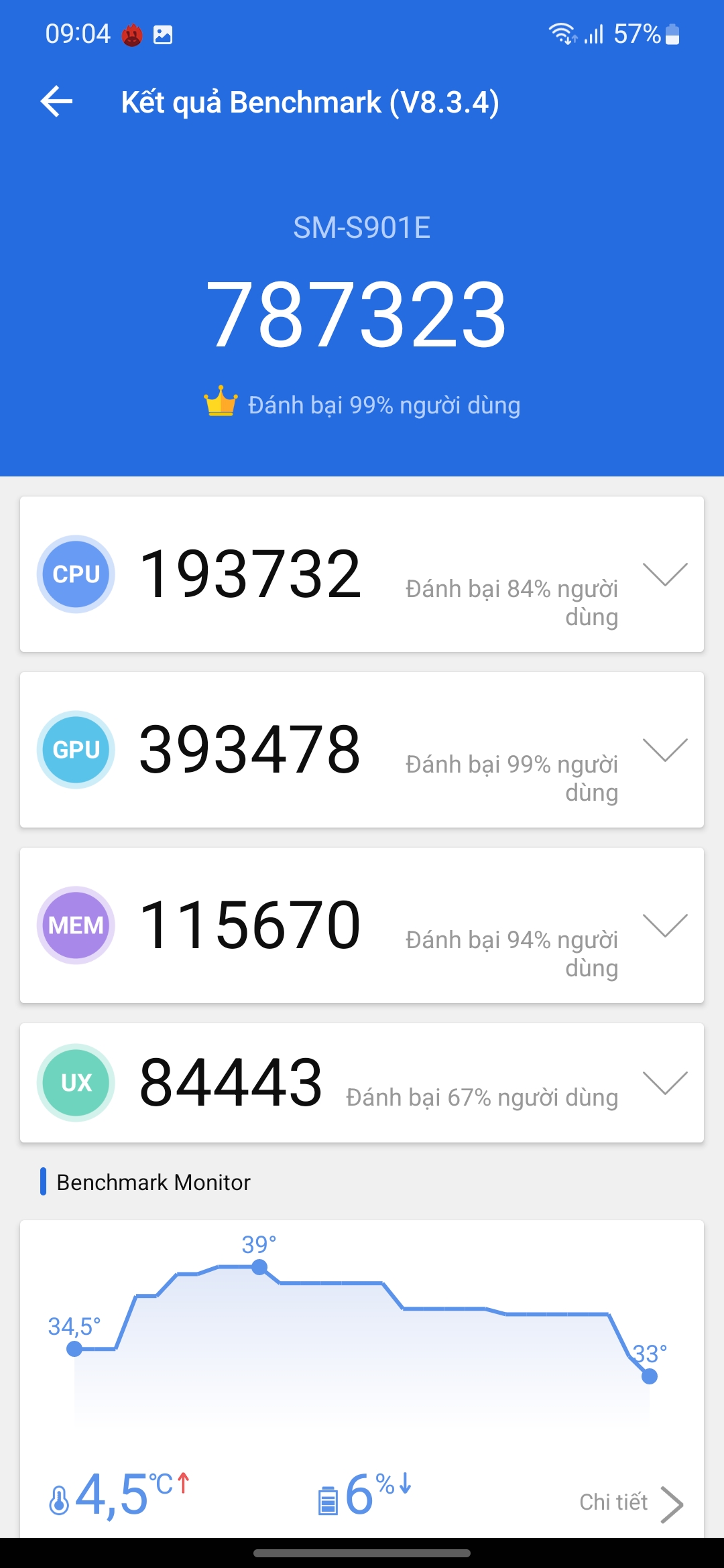The height and width of the screenshot is (1568, 724).
Task: Expand the MEM score details
Action: [x=665, y=925]
